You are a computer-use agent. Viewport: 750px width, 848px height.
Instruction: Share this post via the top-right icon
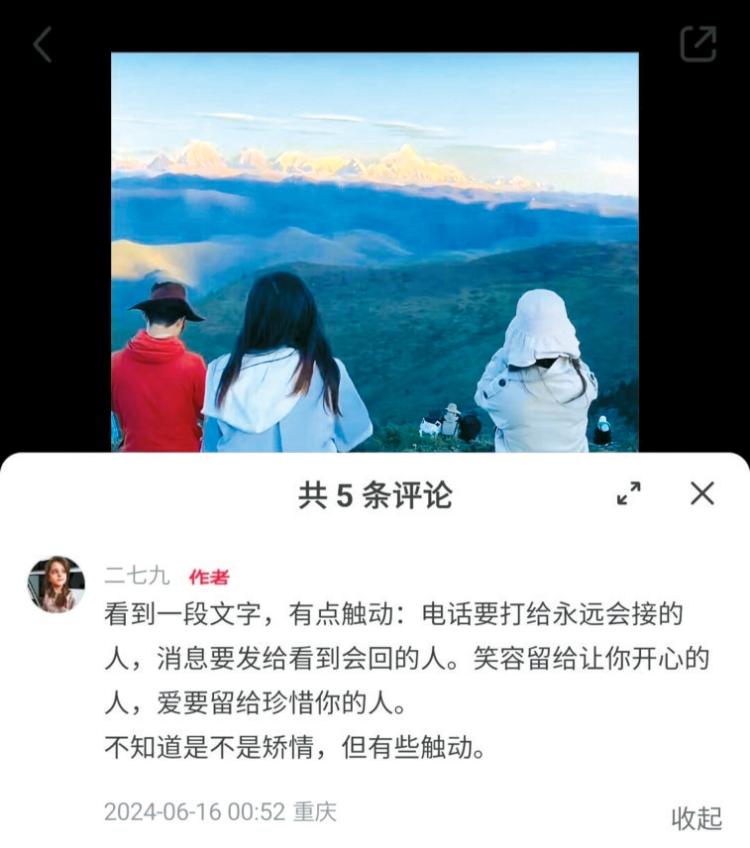pyautogui.click(x=698, y=44)
